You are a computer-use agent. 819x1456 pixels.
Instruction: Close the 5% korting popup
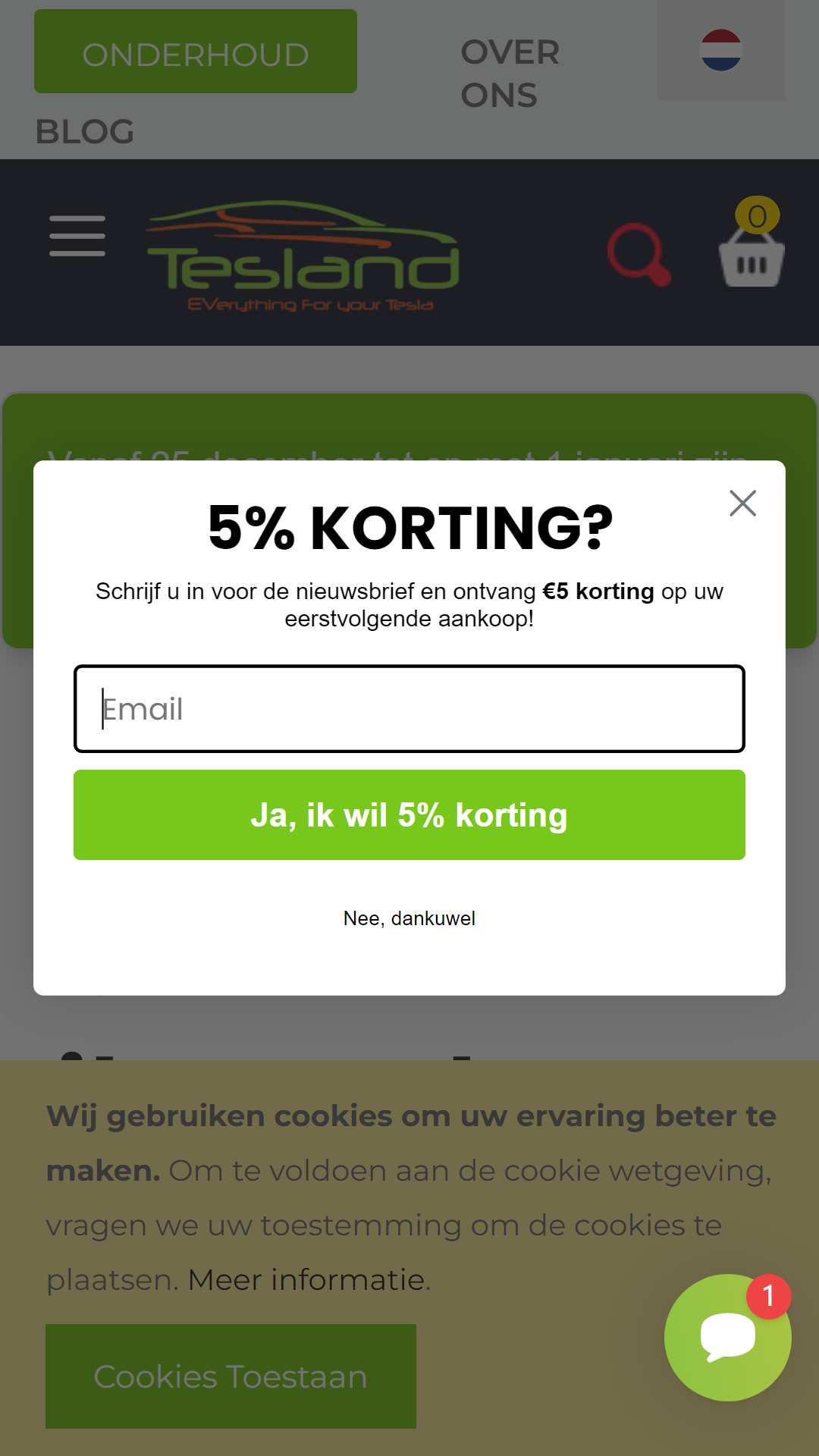click(x=742, y=503)
